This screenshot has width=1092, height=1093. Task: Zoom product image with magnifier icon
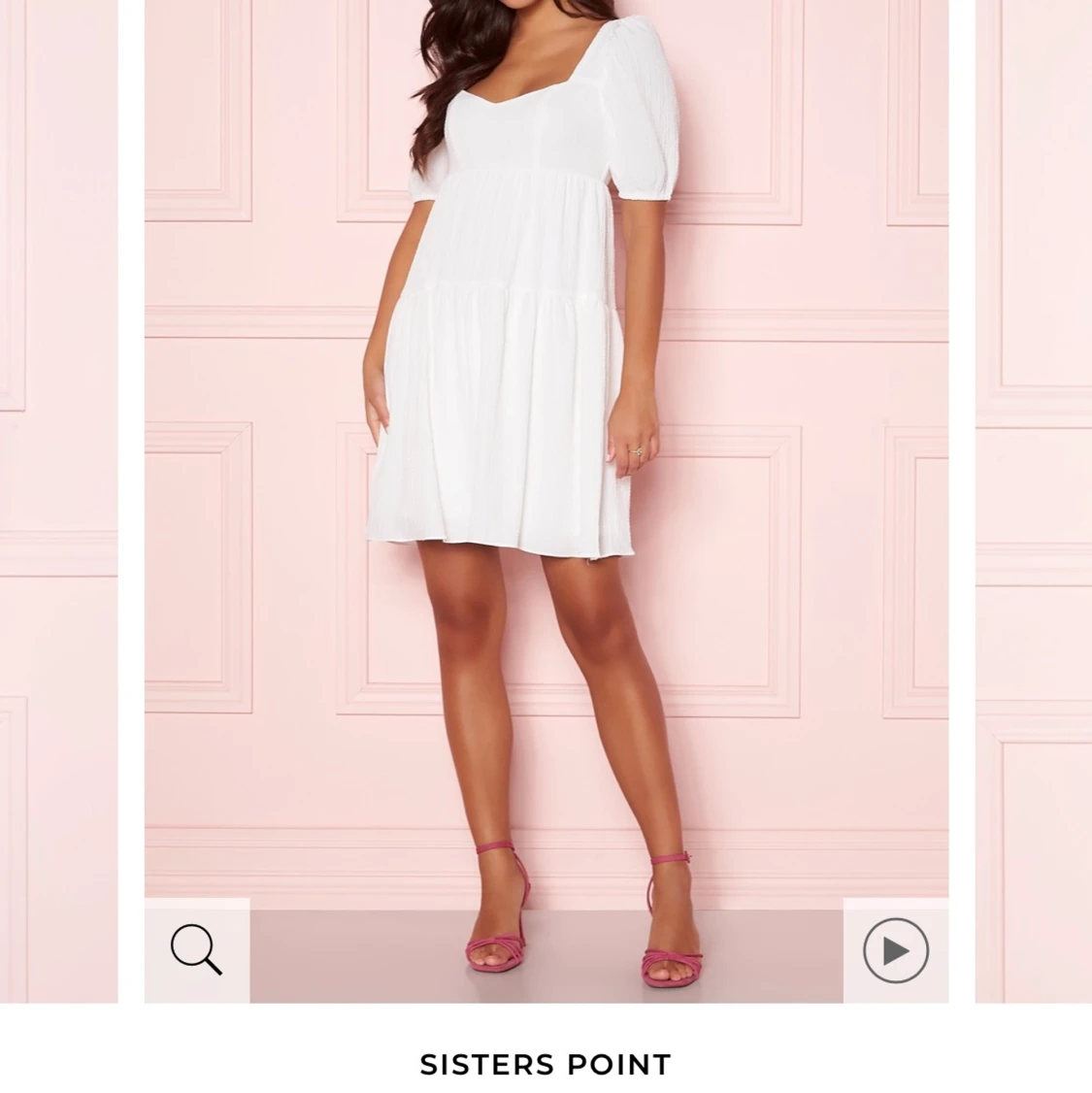click(197, 949)
